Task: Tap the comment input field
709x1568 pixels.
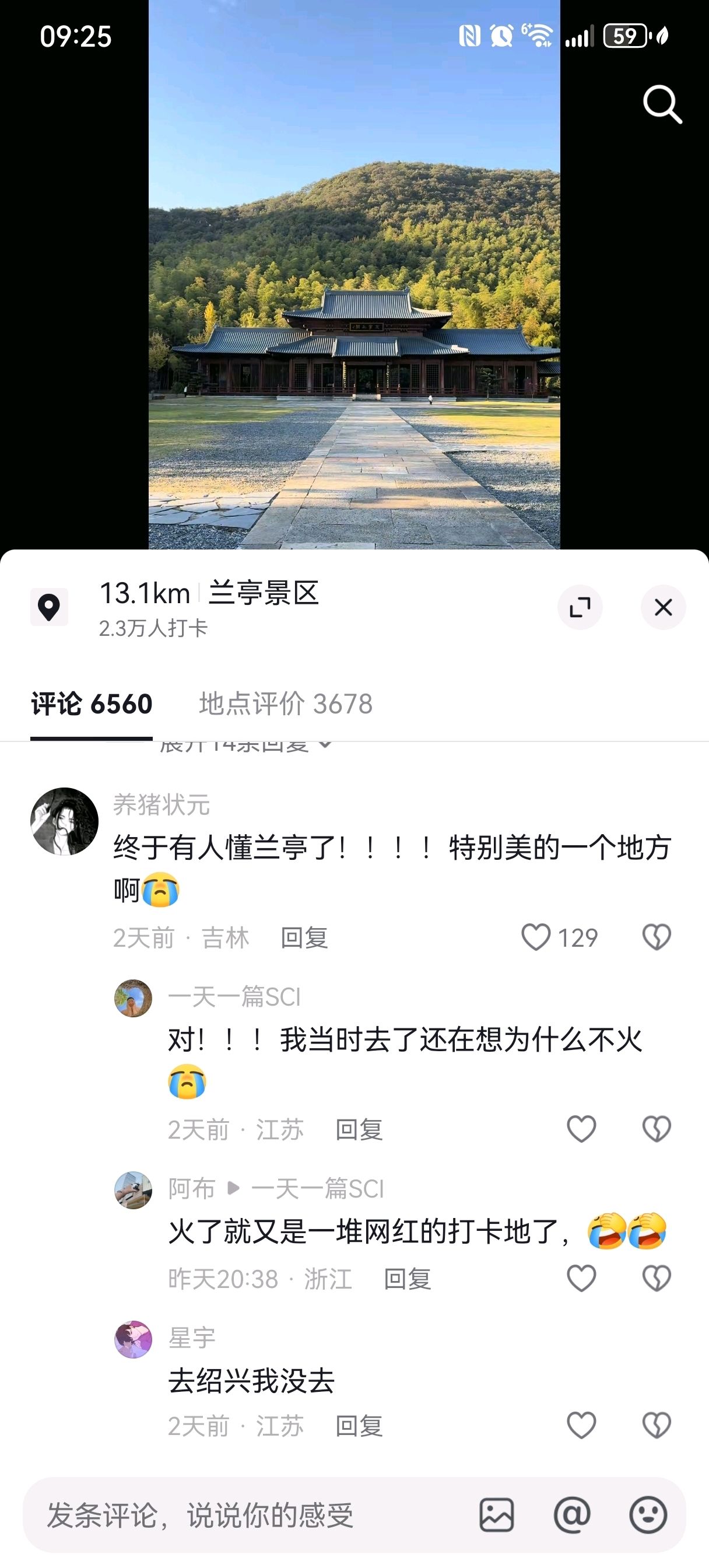Action: [244, 1515]
